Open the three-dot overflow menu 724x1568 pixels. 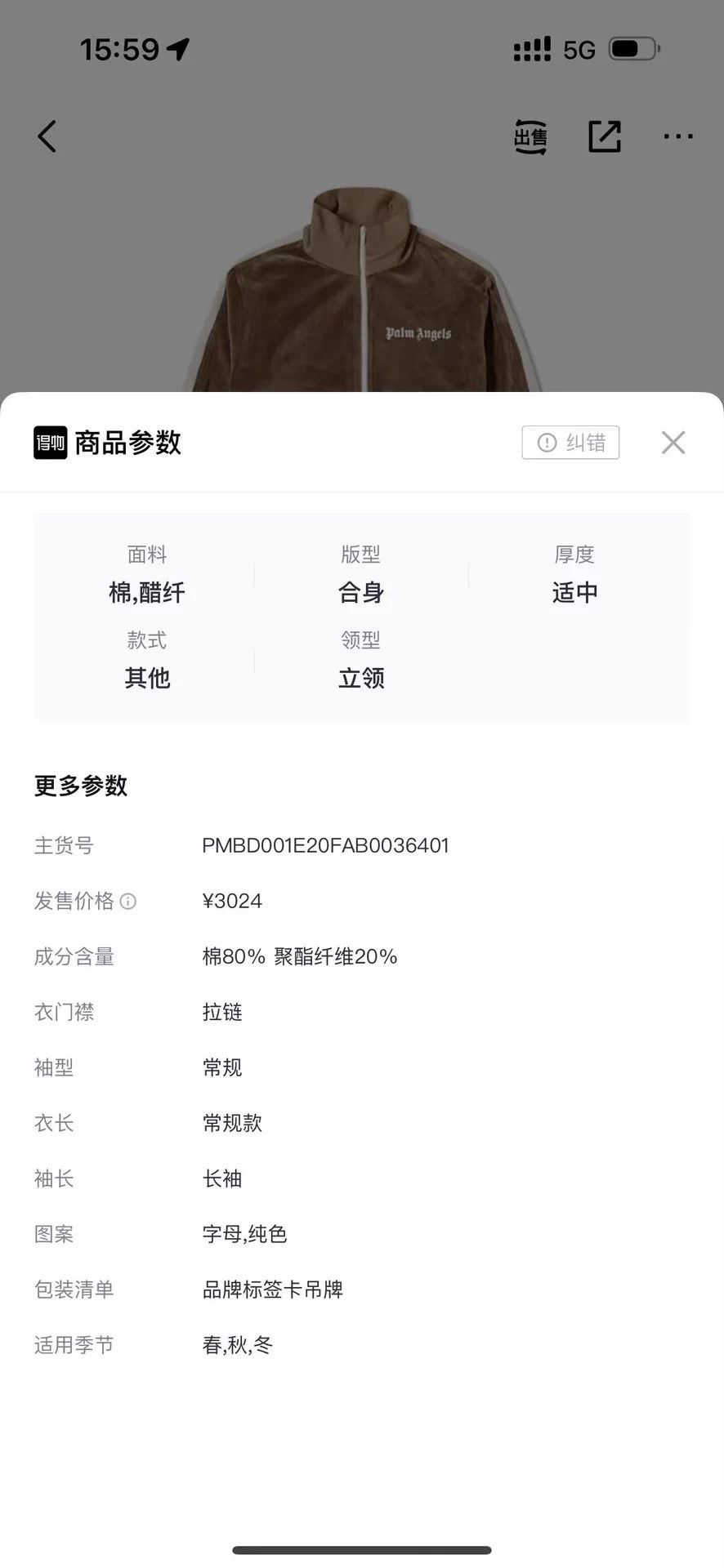pyautogui.click(x=678, y=137)
